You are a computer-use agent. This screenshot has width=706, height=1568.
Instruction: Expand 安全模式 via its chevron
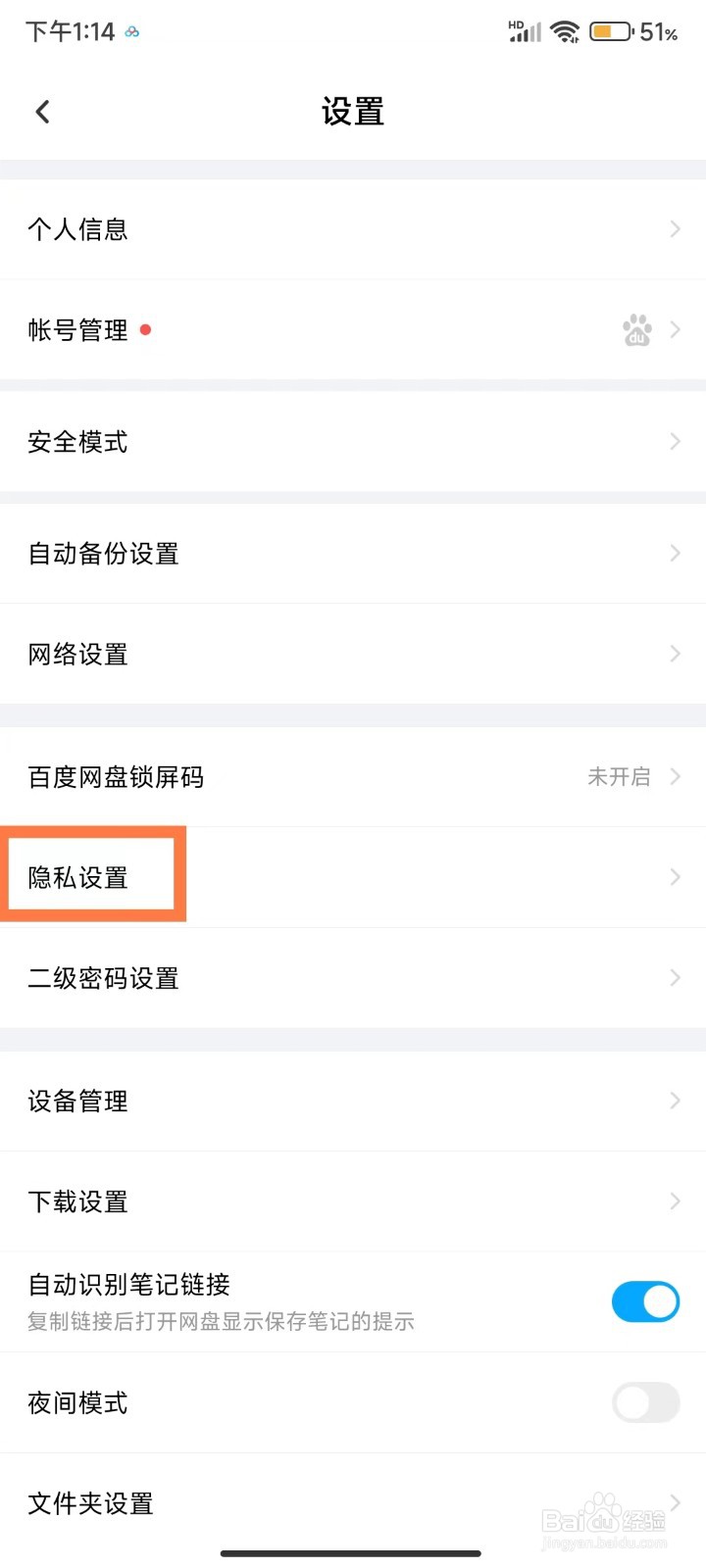675,441
